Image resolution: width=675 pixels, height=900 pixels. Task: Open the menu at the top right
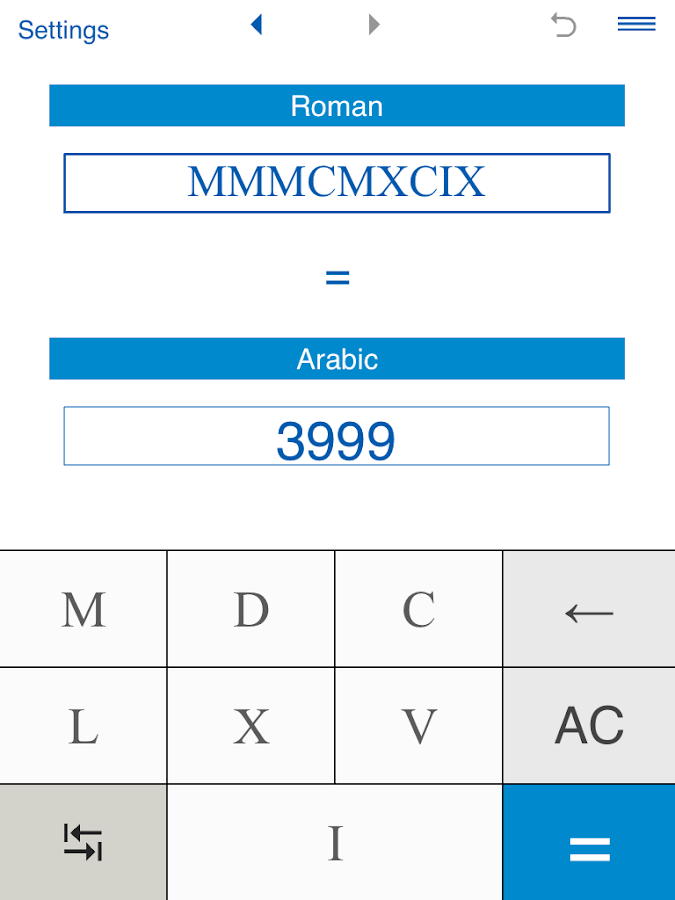pyautogui.click(x=636, y=25)
